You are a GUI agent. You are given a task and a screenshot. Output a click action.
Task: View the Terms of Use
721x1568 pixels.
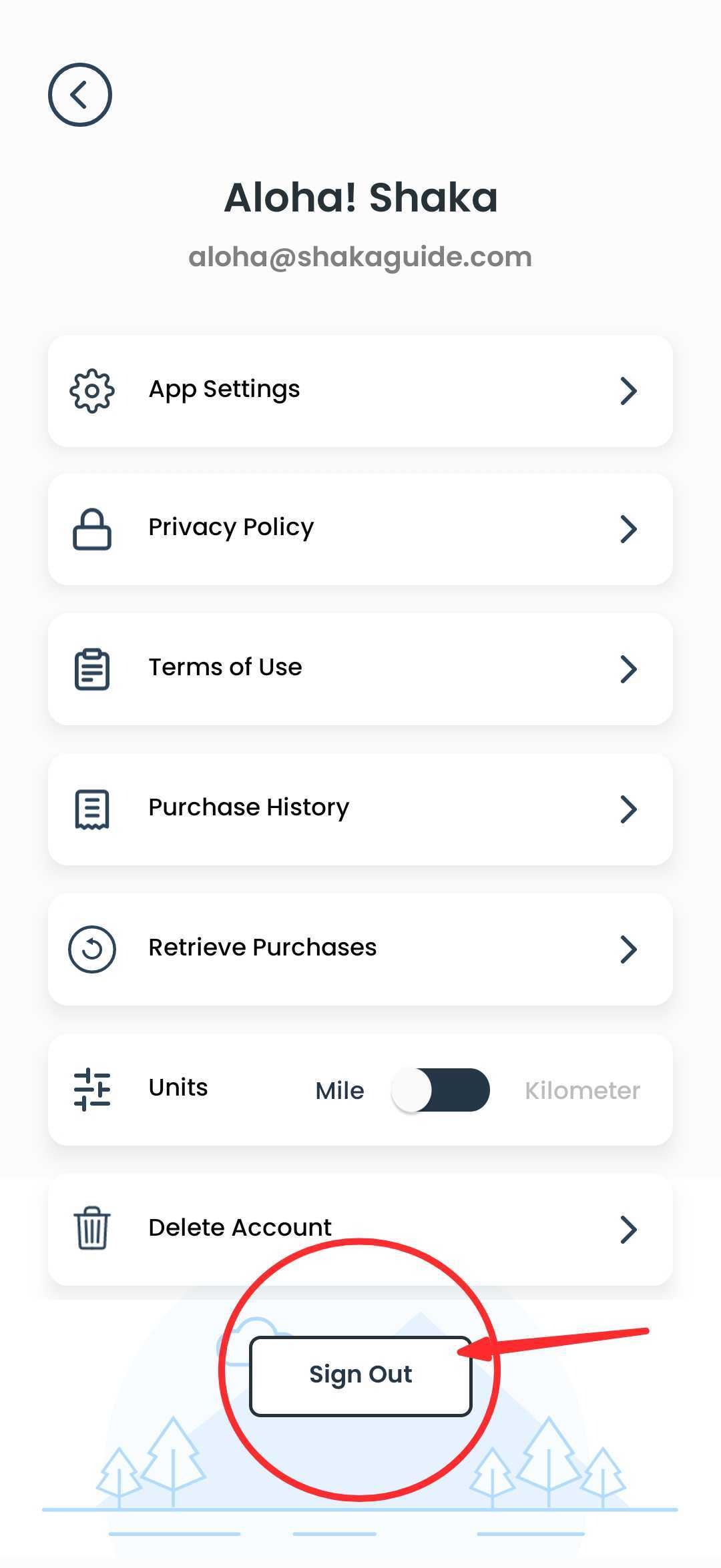[360, 669]
